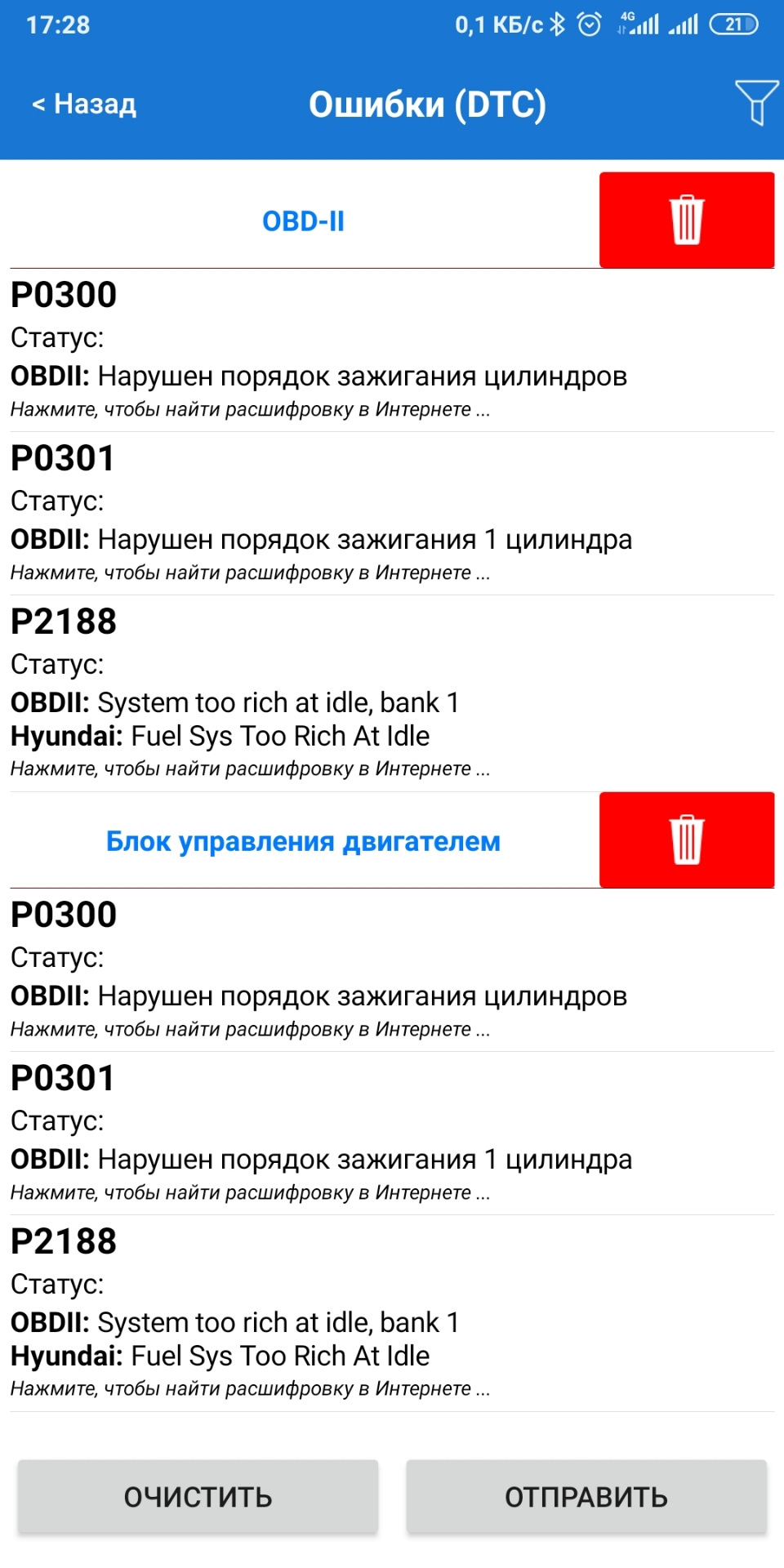Tap the ОЧИСТИТЬ button
Viewport: 784px width, 1568px height.
pyautogui.click(x=198, y=1496)
